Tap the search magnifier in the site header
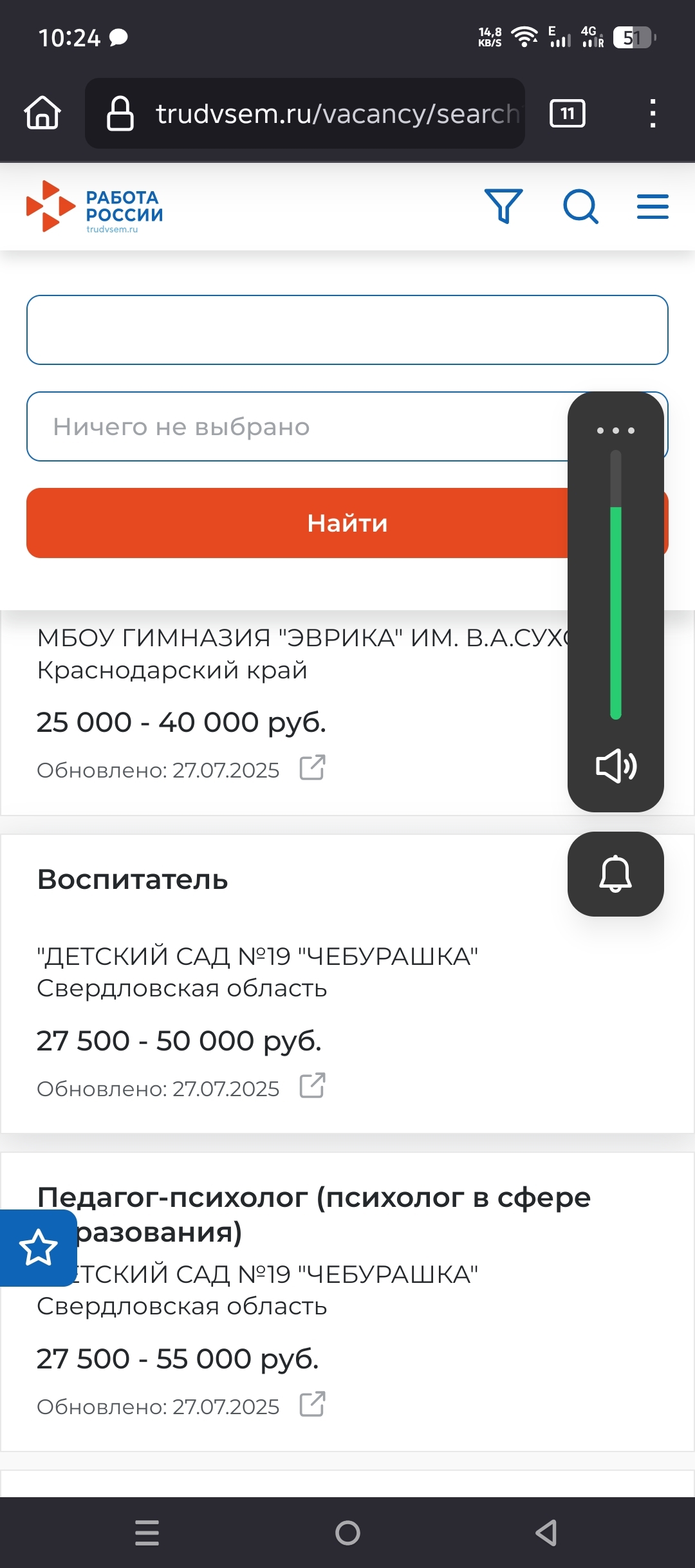The image size is (695, 1568). [x=580, y=206]
